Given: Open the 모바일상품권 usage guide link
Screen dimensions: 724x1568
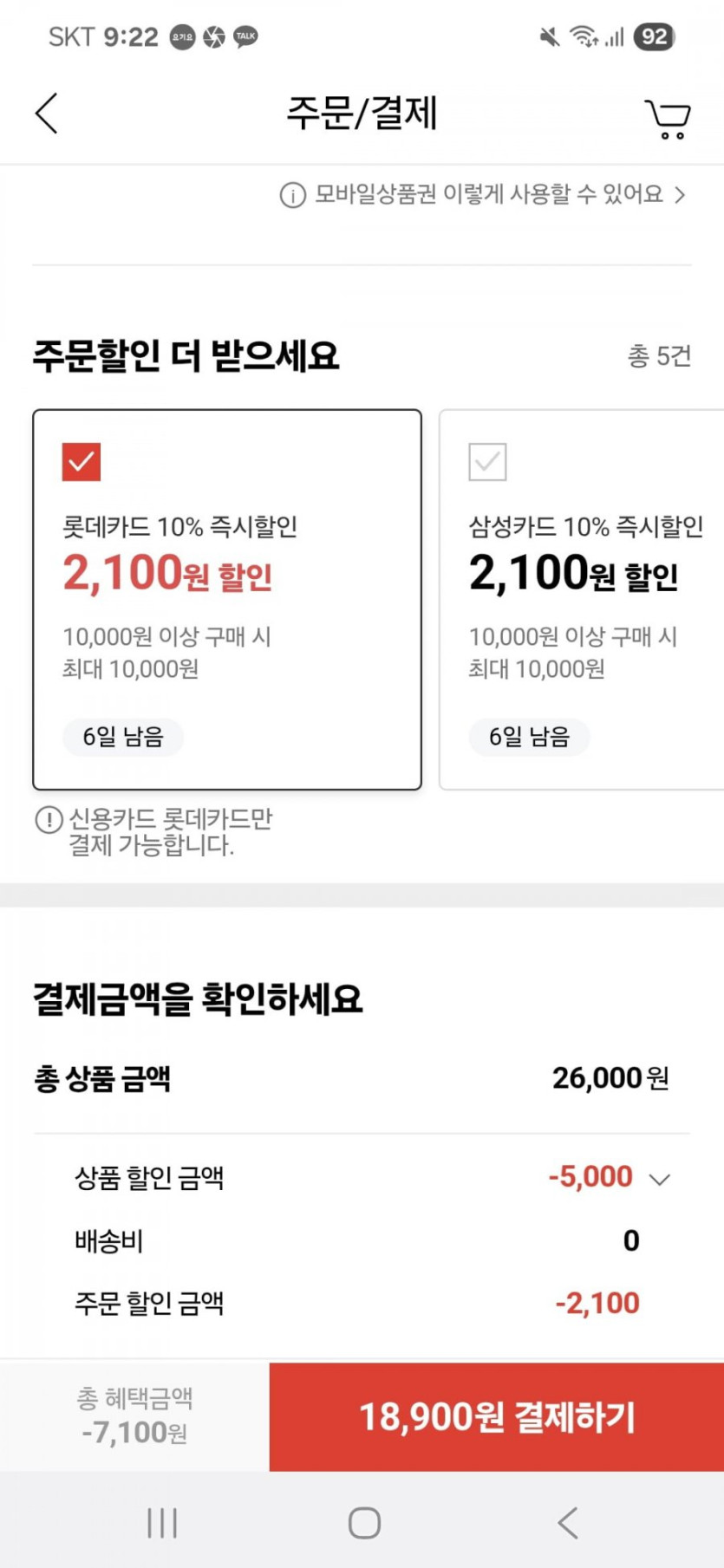Looking at the screenshot, I should 483,194.
